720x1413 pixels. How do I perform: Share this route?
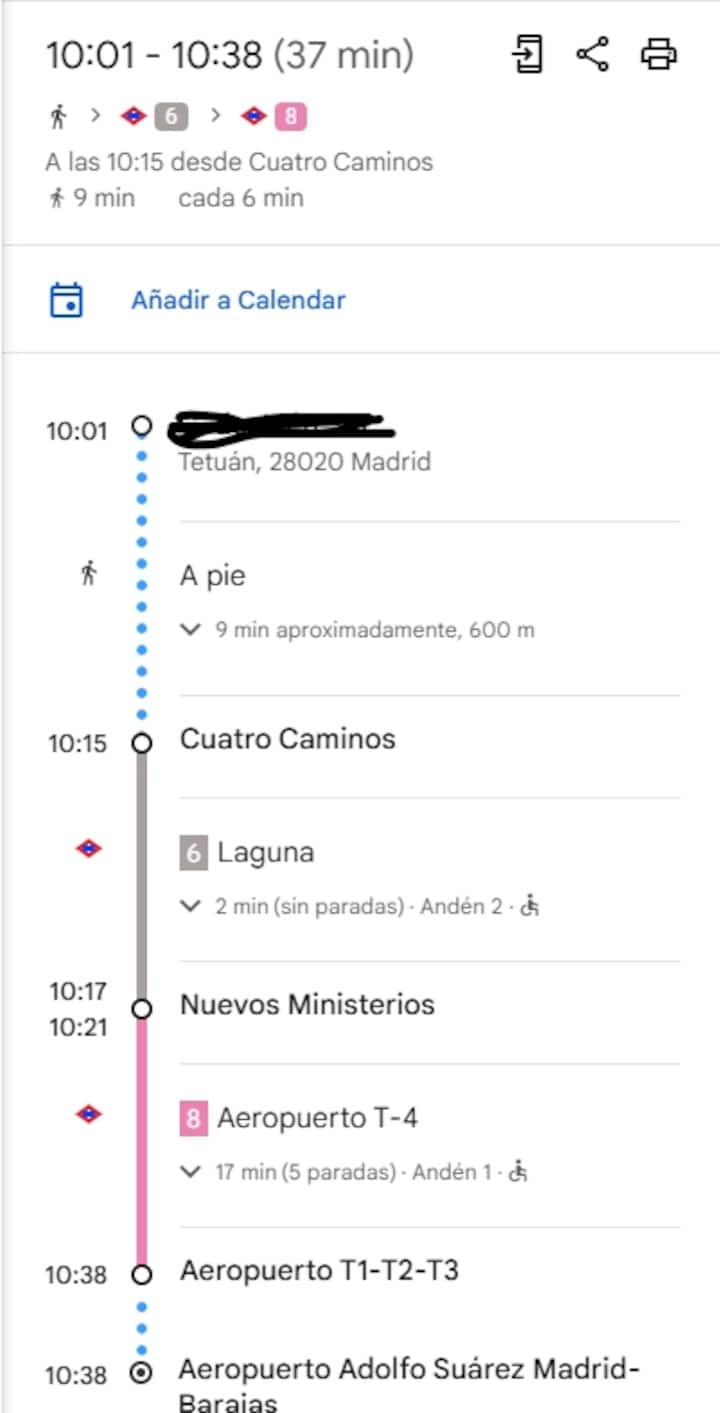(x=593, y=54)
